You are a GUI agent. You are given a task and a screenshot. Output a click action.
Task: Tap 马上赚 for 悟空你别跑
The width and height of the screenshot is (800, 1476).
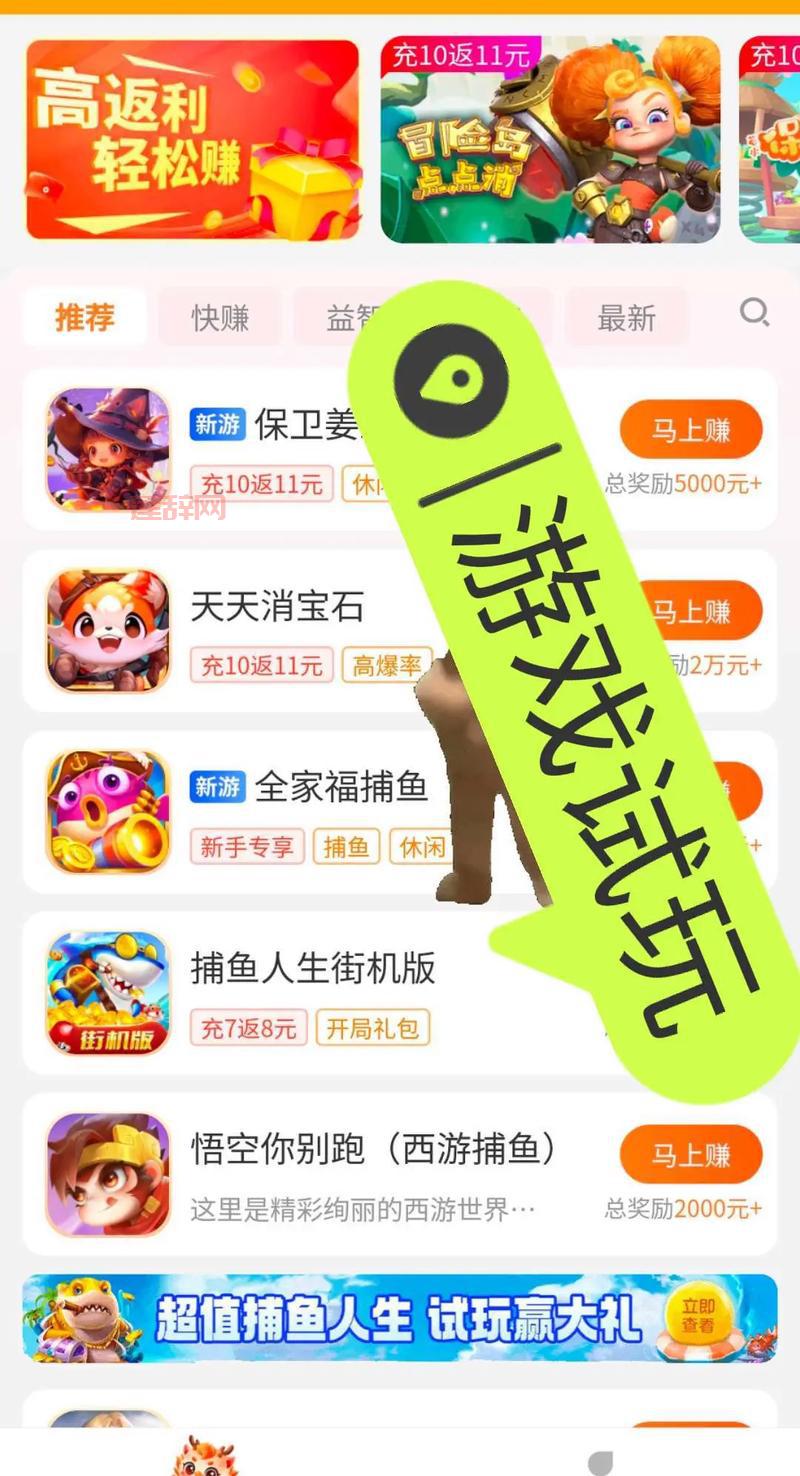690,1154
